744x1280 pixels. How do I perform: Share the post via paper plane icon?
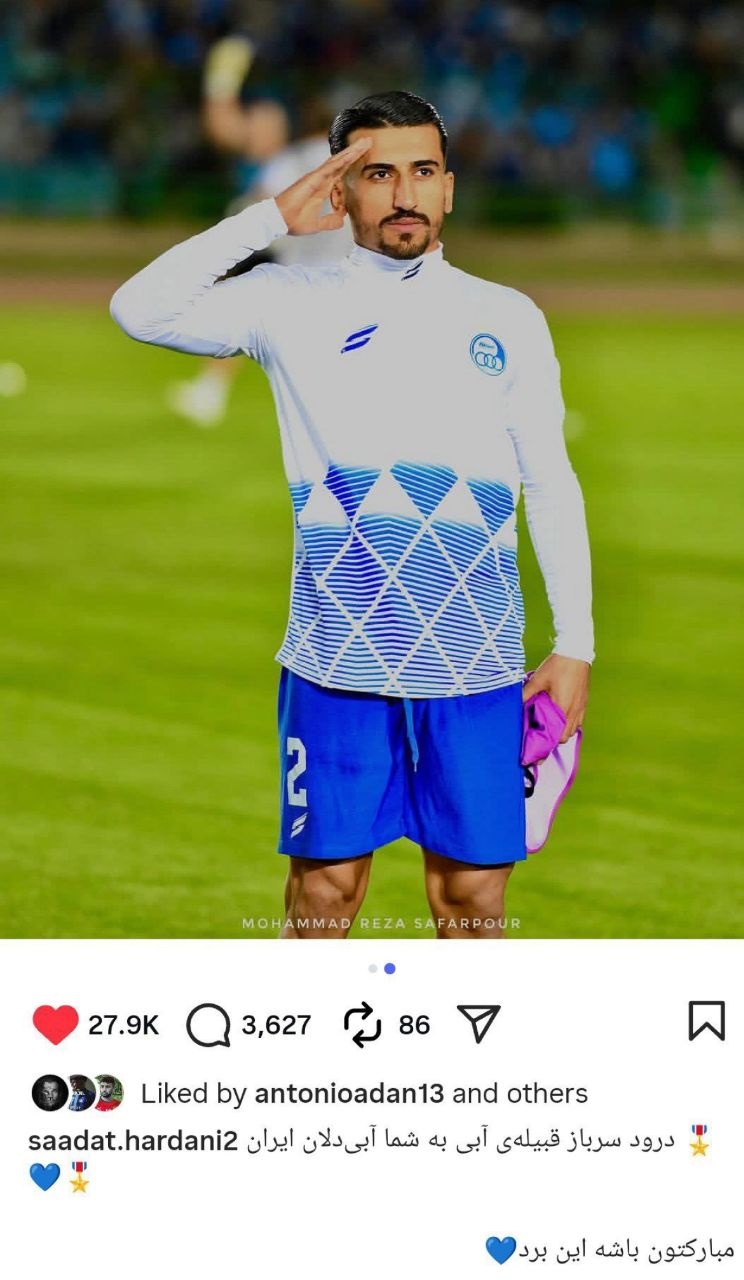(x=478, y=1024)
